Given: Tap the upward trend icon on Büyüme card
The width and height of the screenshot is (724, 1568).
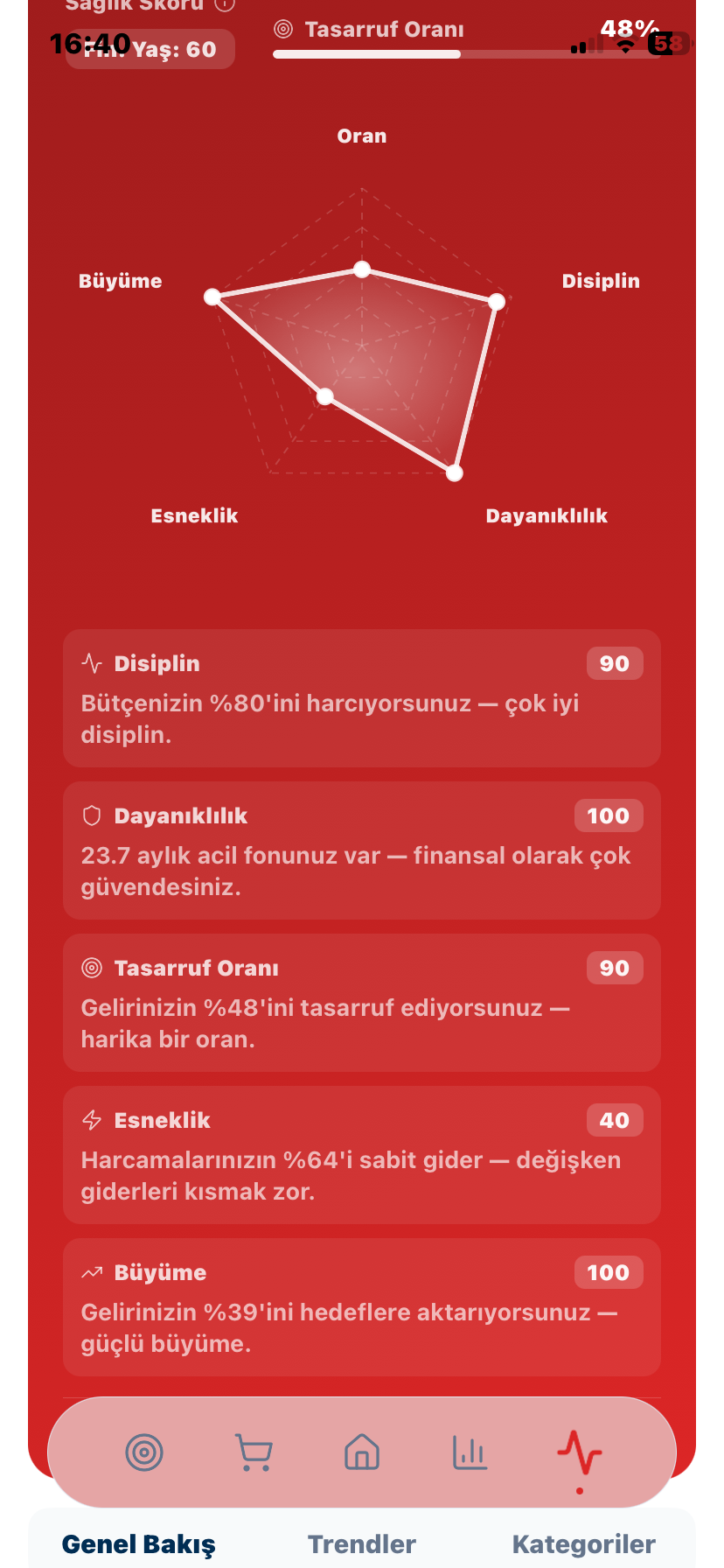Looking at the screenshot, I should click(92, 1271).
